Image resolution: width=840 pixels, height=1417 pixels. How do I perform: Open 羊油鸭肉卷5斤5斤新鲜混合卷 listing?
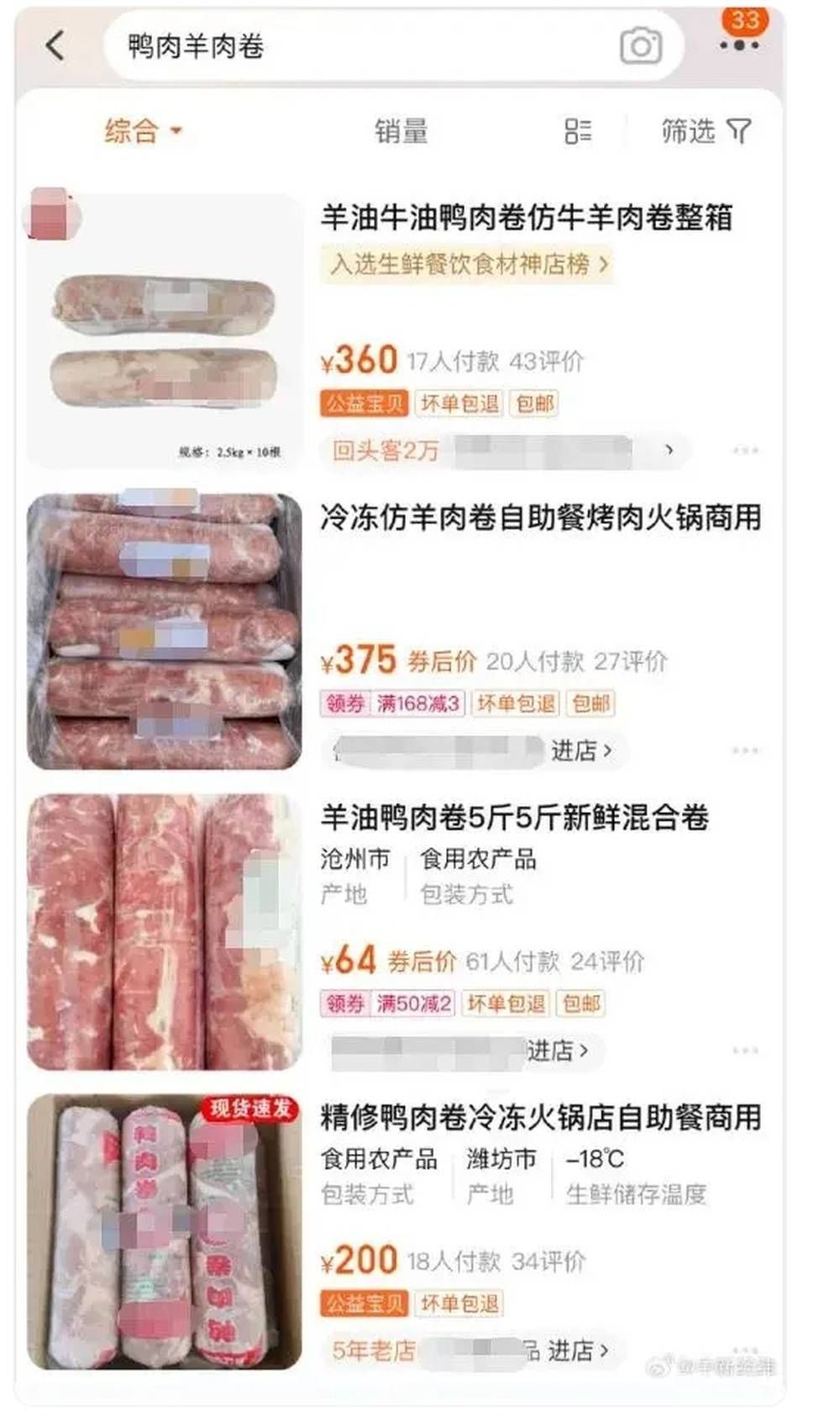(x=514, y=817)
